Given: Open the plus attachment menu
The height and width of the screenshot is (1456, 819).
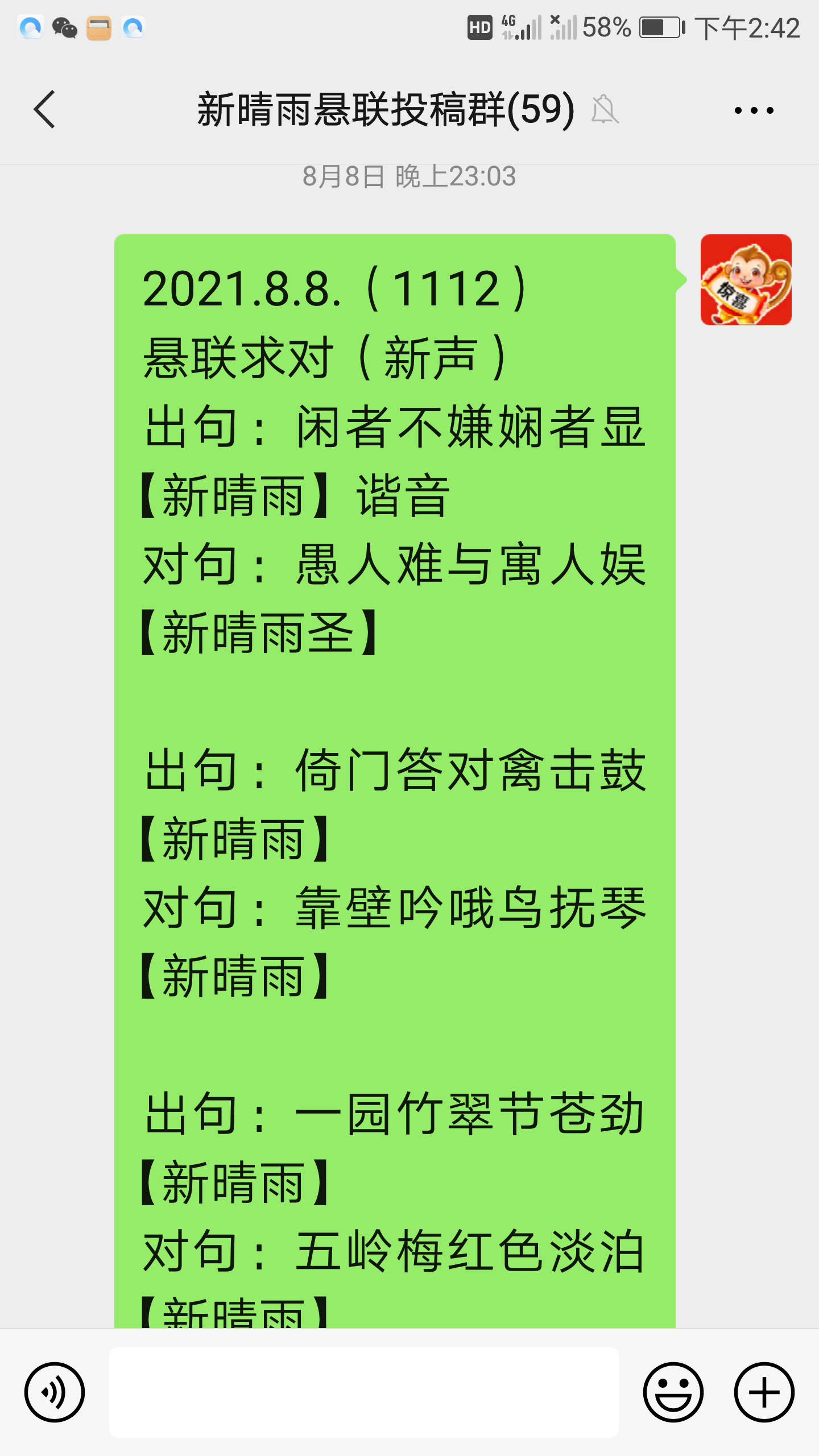Looking at the screenshot, I should point(764,1392).
